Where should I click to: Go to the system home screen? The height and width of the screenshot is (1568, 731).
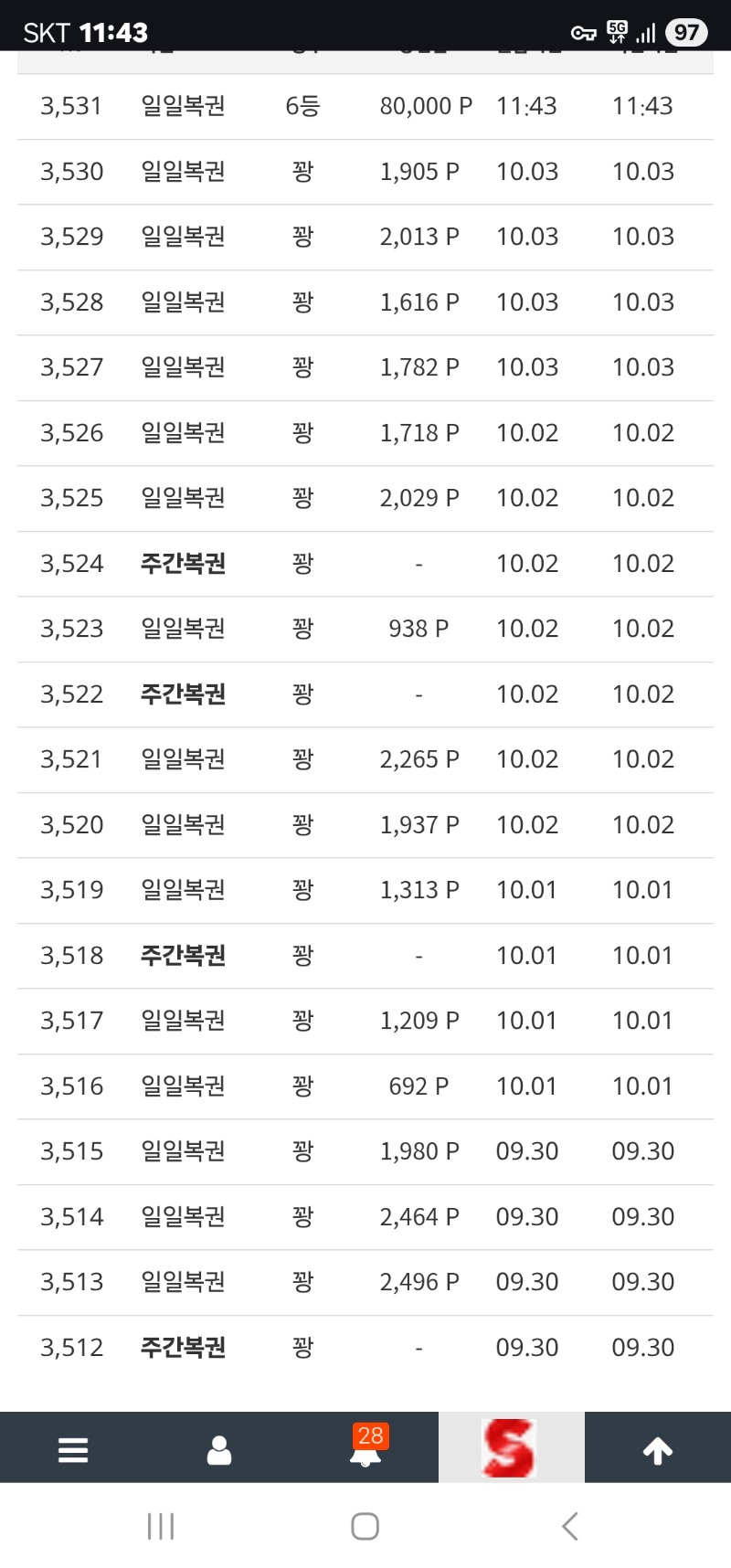pos(365,1526)
